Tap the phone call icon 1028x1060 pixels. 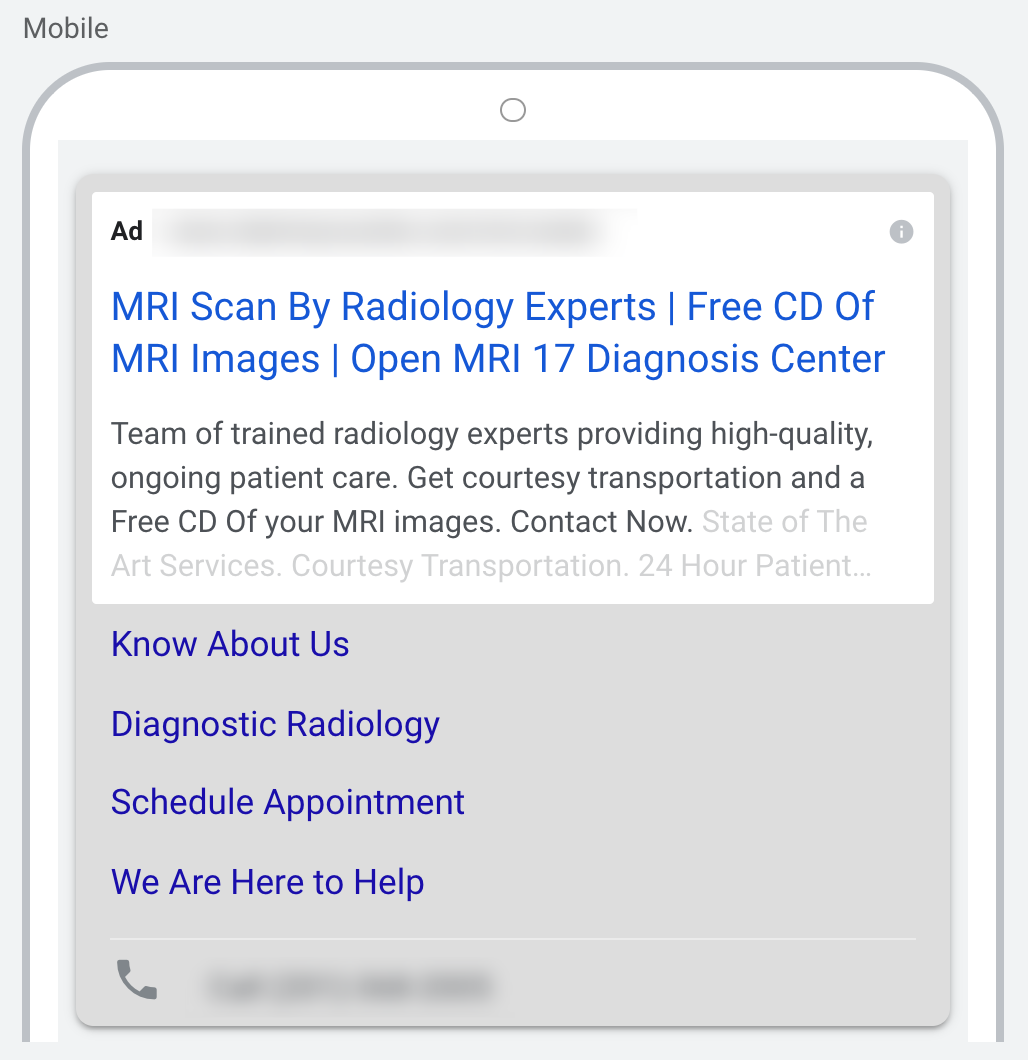[x=137, y=983]
